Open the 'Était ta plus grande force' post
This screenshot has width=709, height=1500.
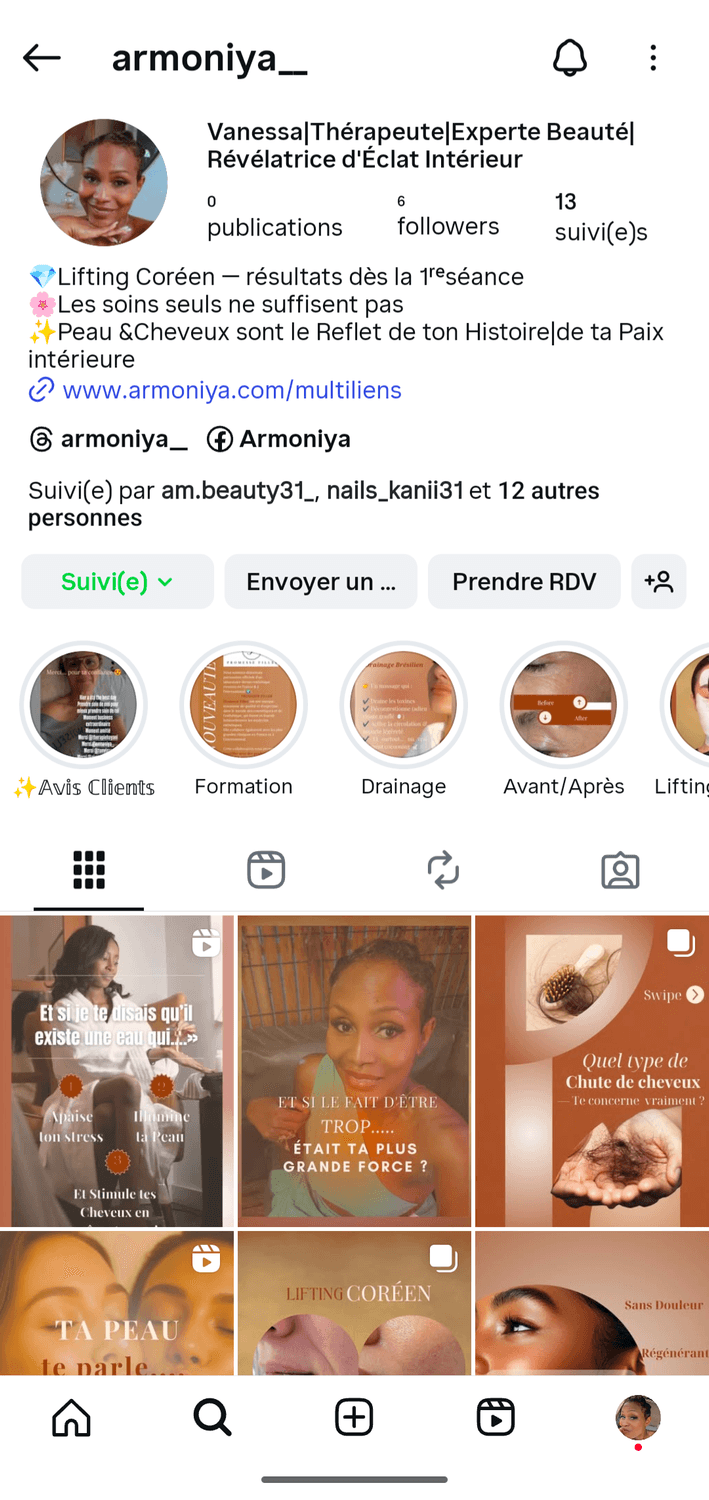coord(354,1071)
